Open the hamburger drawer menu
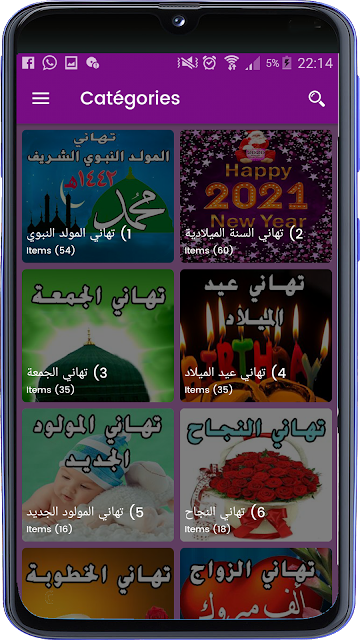This screenshot has width=360, height=640. [41, 98]
